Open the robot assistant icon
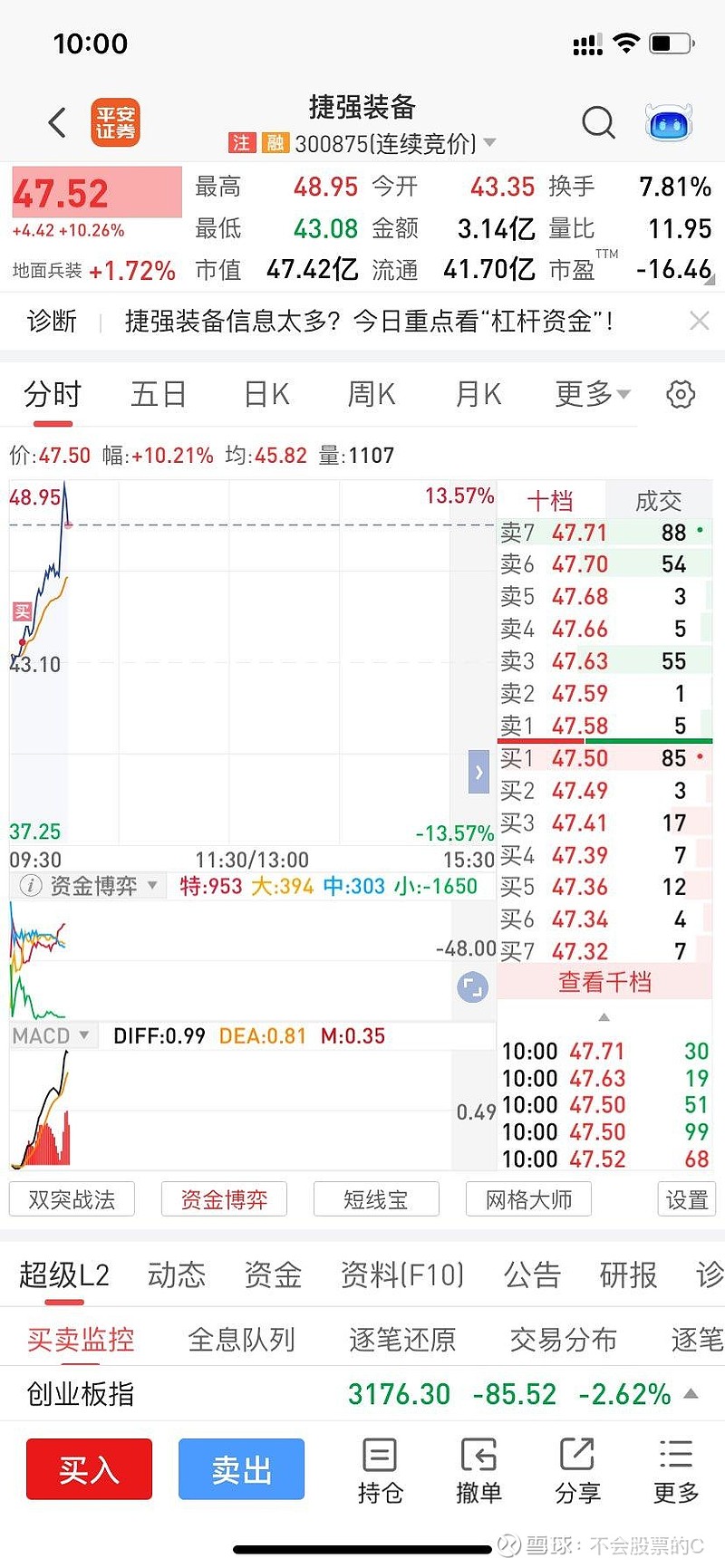Viewport: 725px width, 1568px height. click(x=669, y=122)
